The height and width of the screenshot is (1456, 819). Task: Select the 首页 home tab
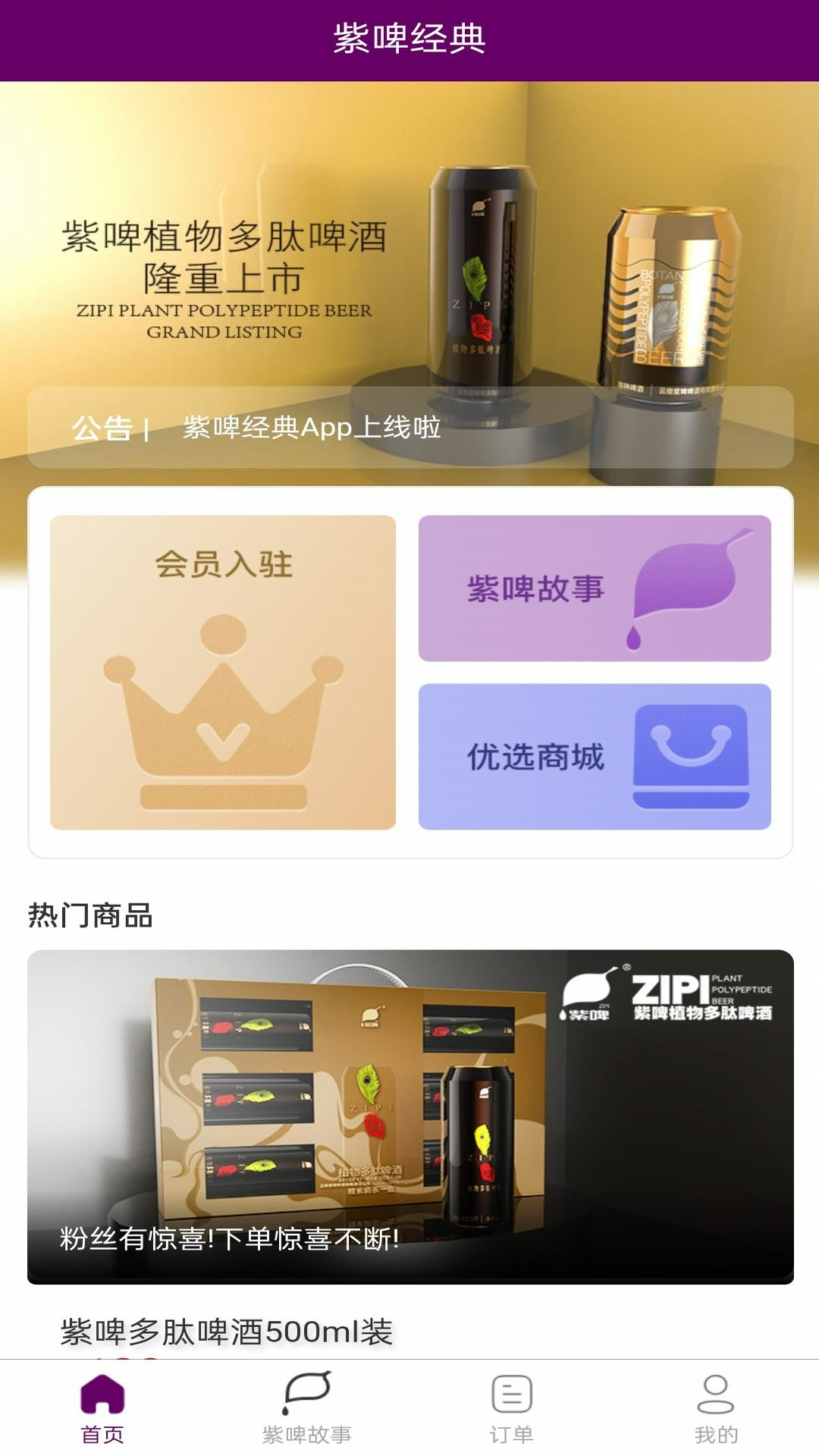click(x=102, y=1407)
